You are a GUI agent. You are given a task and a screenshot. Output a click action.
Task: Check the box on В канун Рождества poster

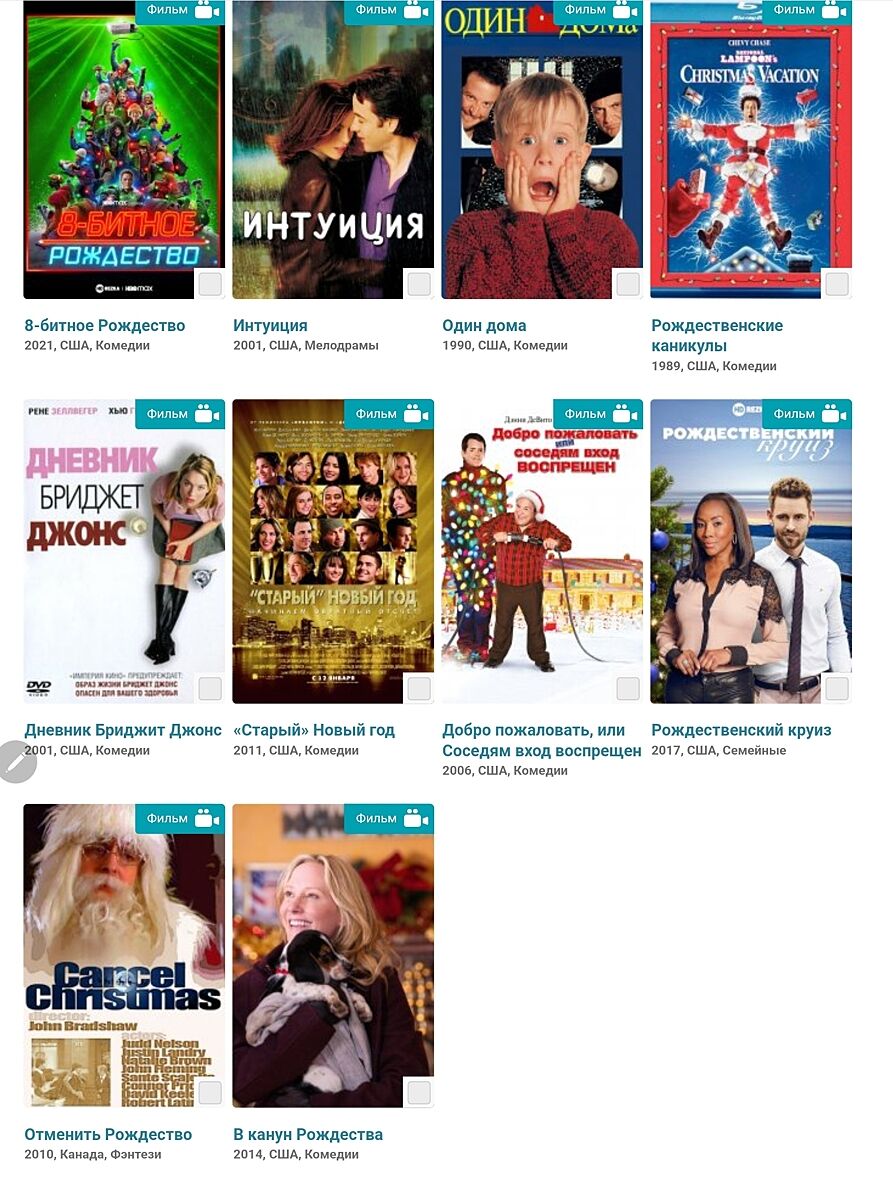pos(419,1092)
